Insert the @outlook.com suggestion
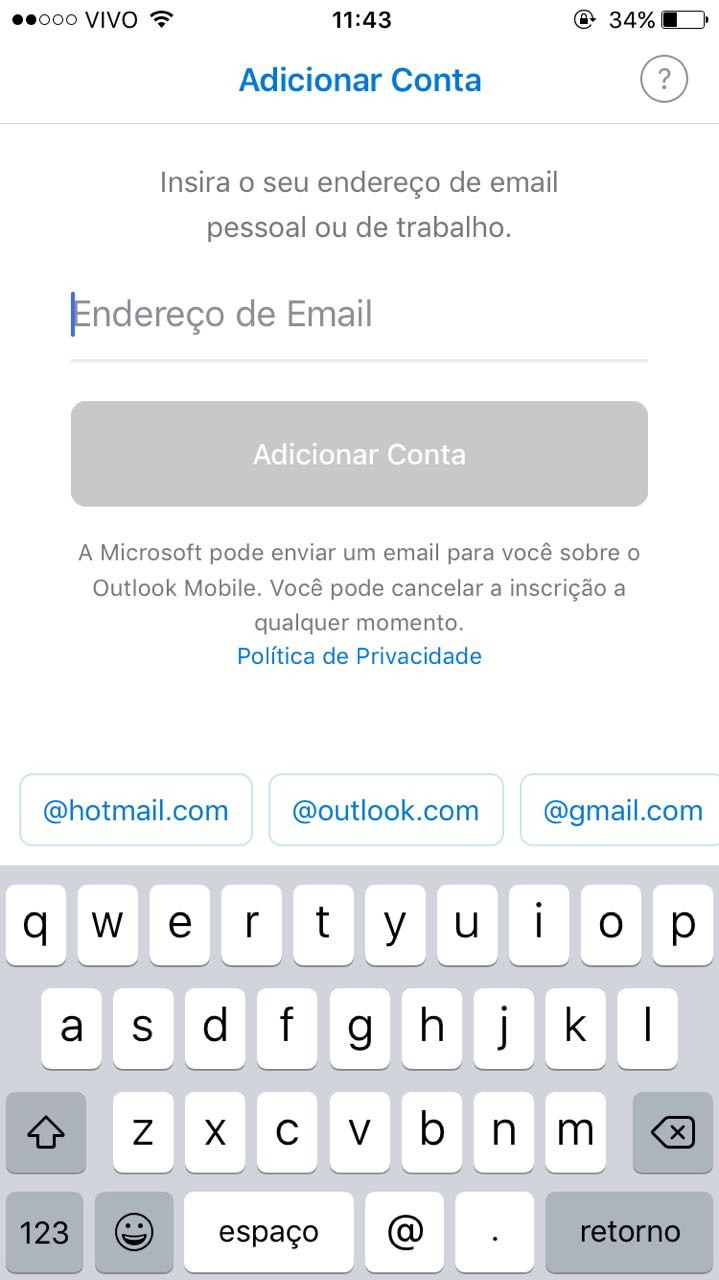This screenshot has width=719, height=1280. (x=385, y=810)
